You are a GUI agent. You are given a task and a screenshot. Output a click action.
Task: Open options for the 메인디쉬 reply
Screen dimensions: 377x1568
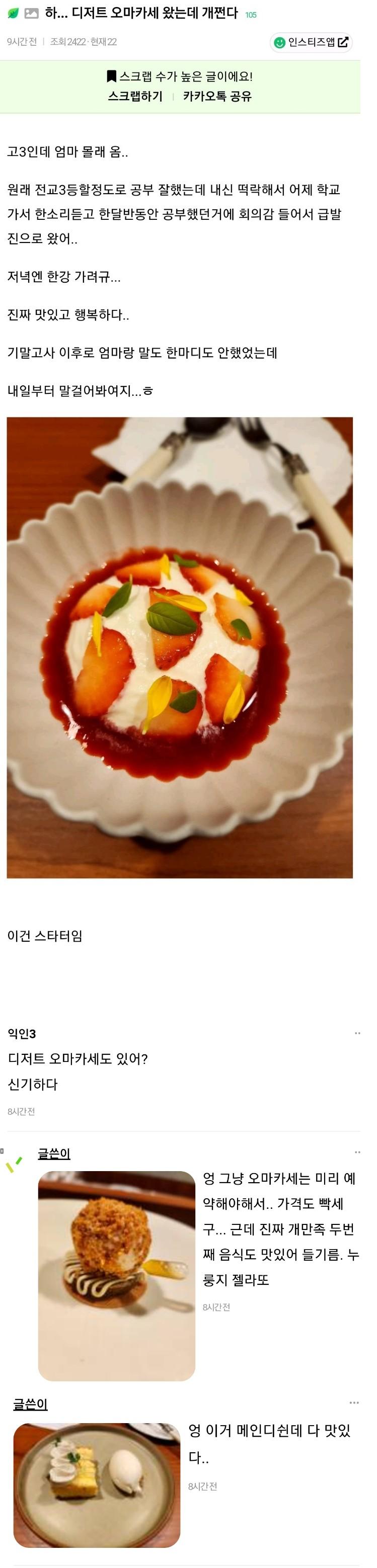(x=354, y=1403)
